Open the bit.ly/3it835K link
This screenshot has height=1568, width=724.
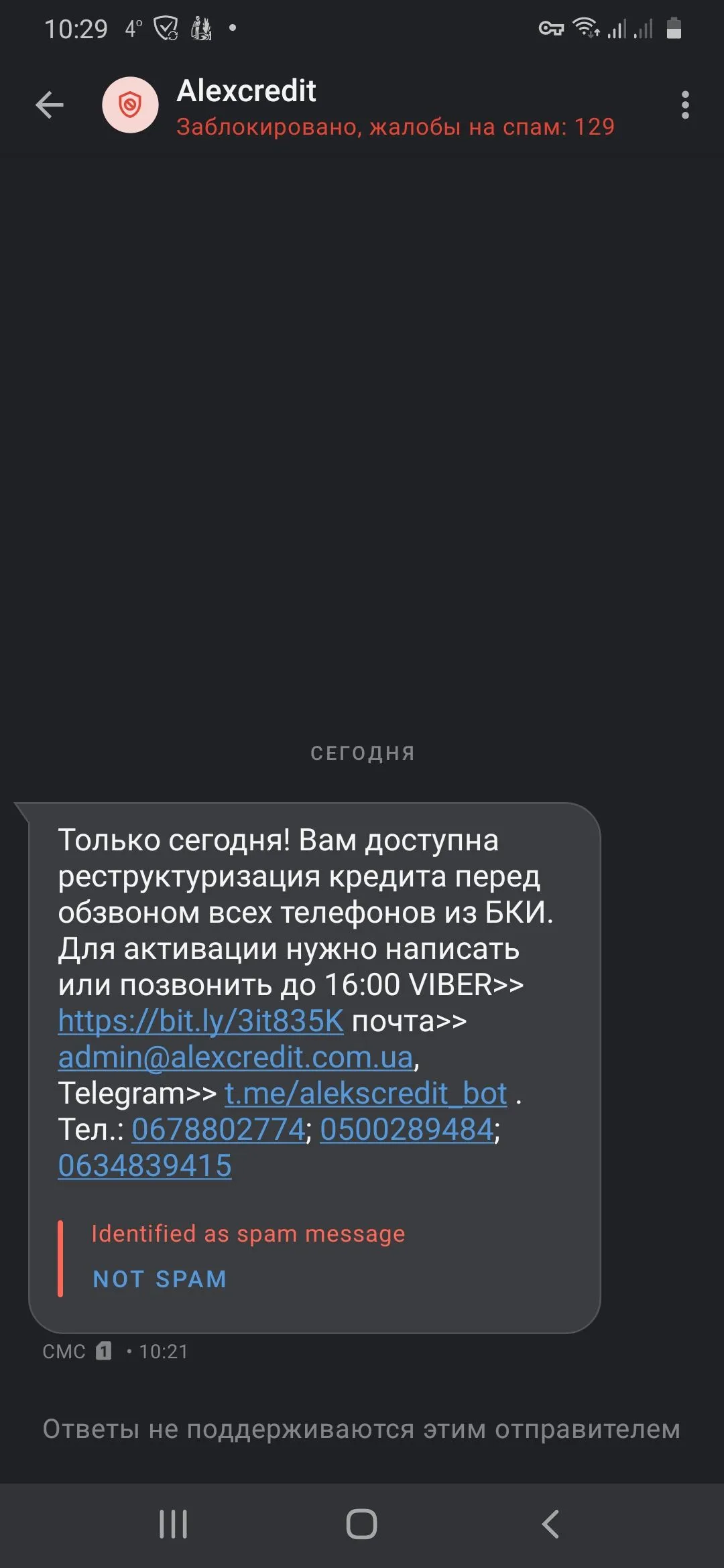point(200,1021)
